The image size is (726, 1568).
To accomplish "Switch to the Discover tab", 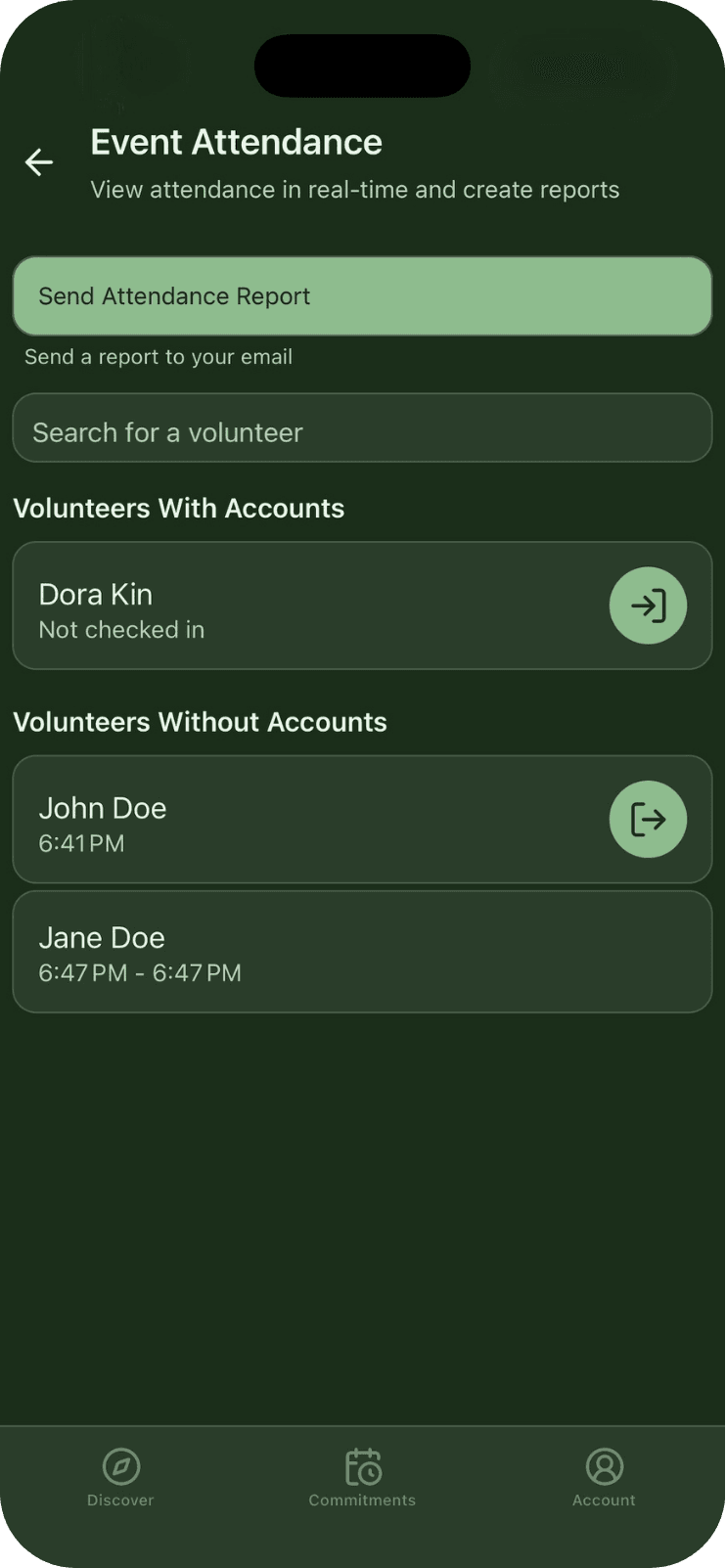I will (121, 1476).
